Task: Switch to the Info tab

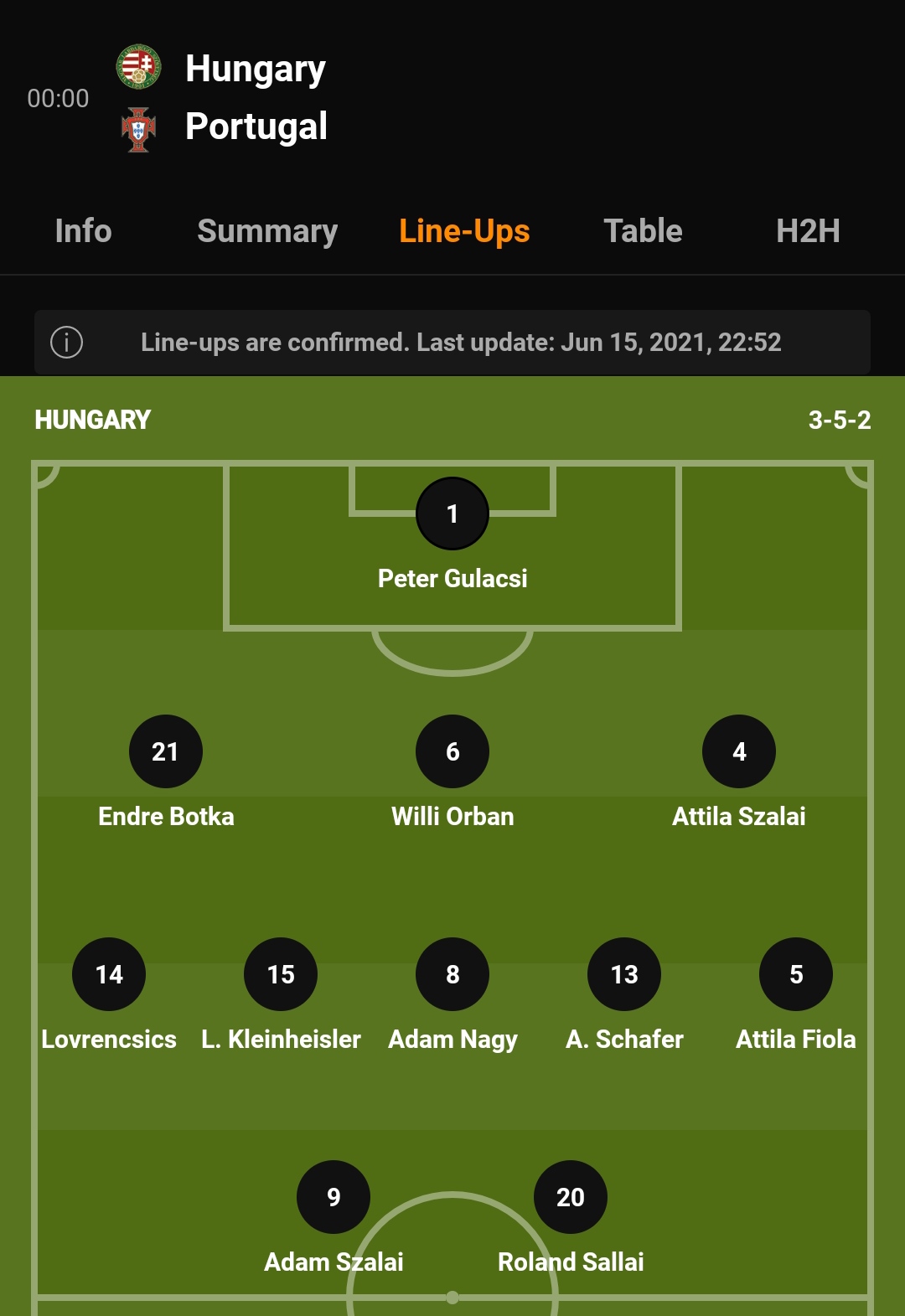Action: pyautogui.click(x=83, y=231)
